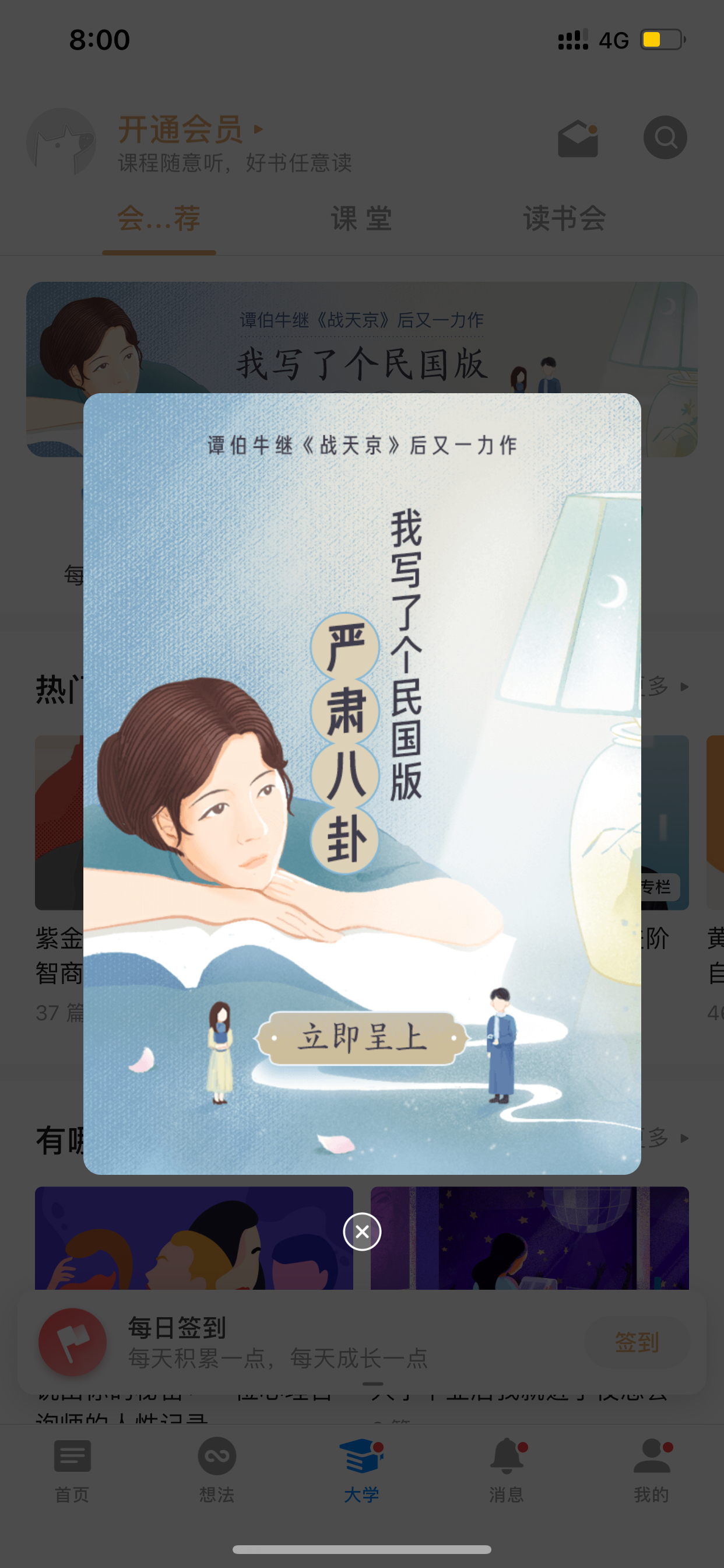Go to the 首页 tab
Image resolution: width=724 pixels, height=1568 pixels.
[72, 1471]
